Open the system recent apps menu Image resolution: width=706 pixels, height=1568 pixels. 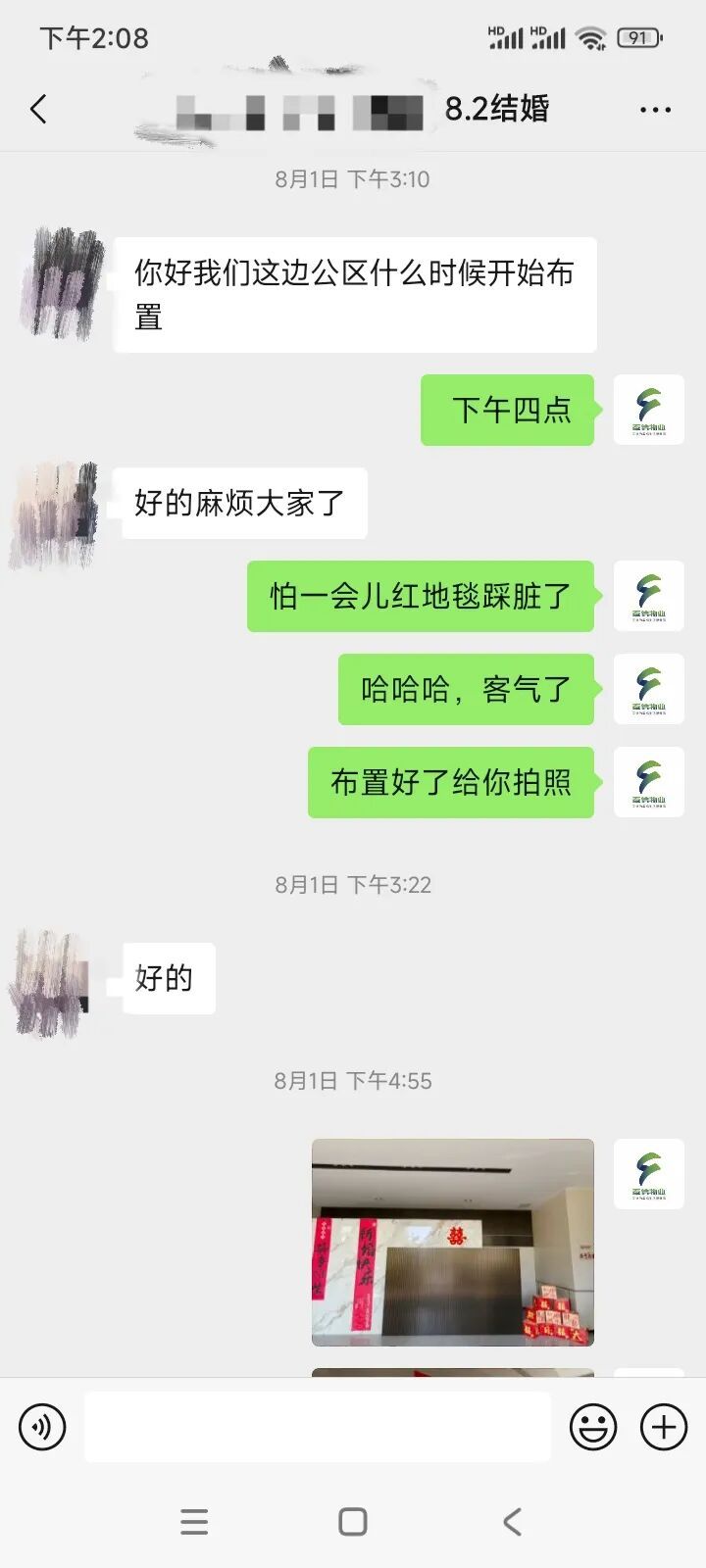click(x=194, y=1522)
